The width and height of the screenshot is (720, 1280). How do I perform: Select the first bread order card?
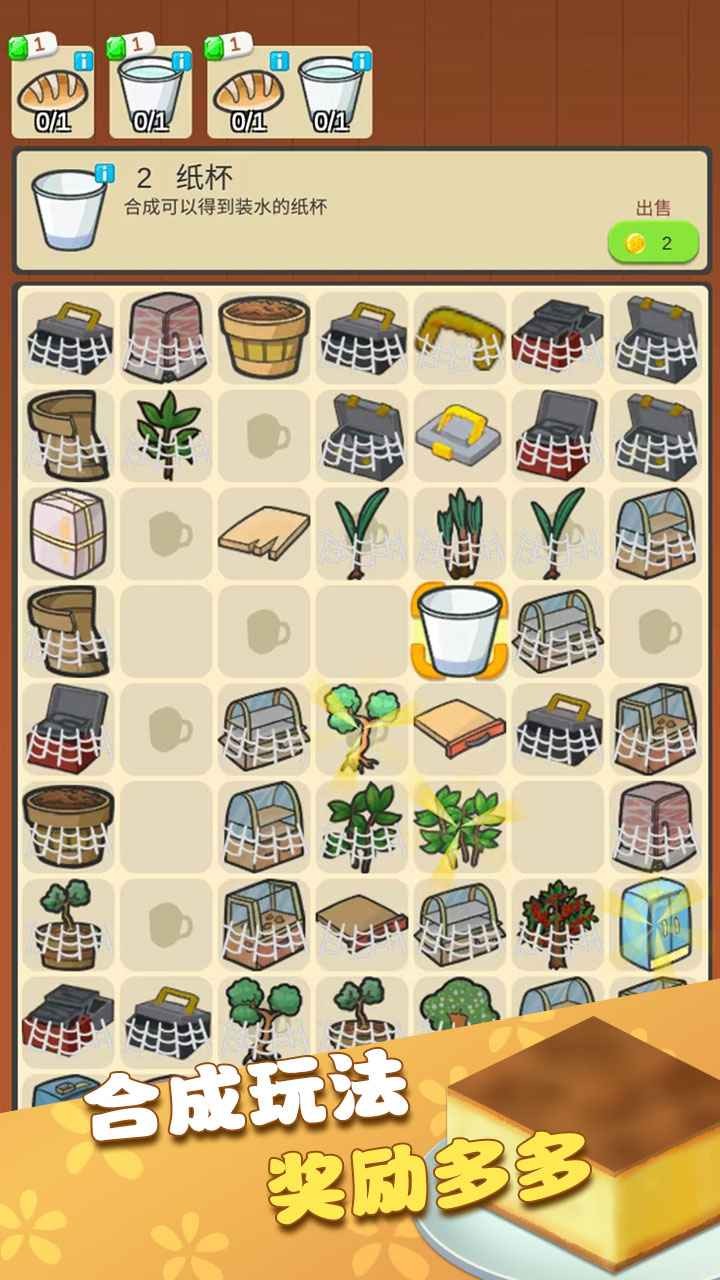(50, 95)
